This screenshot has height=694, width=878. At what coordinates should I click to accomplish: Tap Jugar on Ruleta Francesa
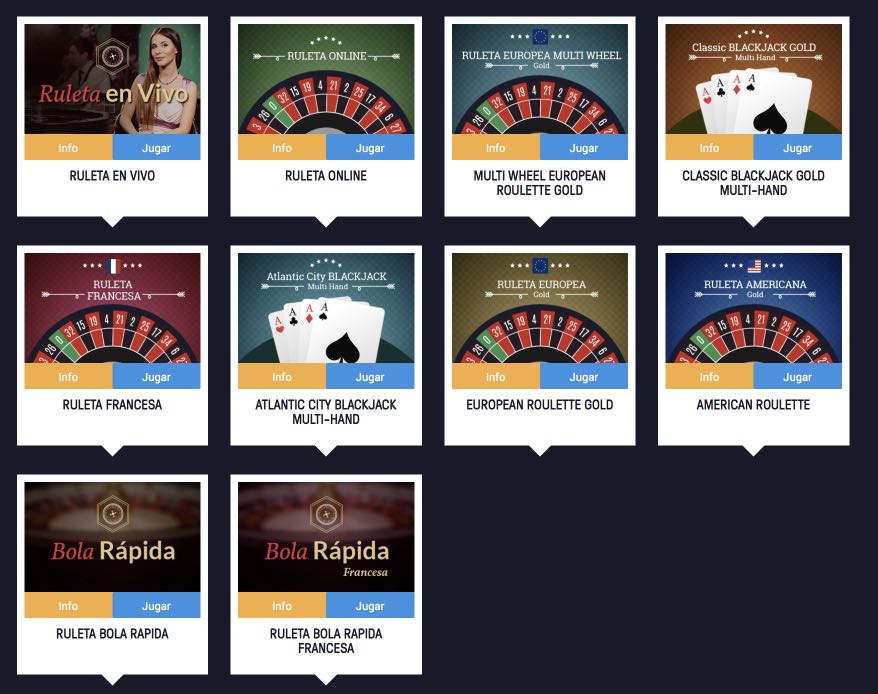click(156, 377)
